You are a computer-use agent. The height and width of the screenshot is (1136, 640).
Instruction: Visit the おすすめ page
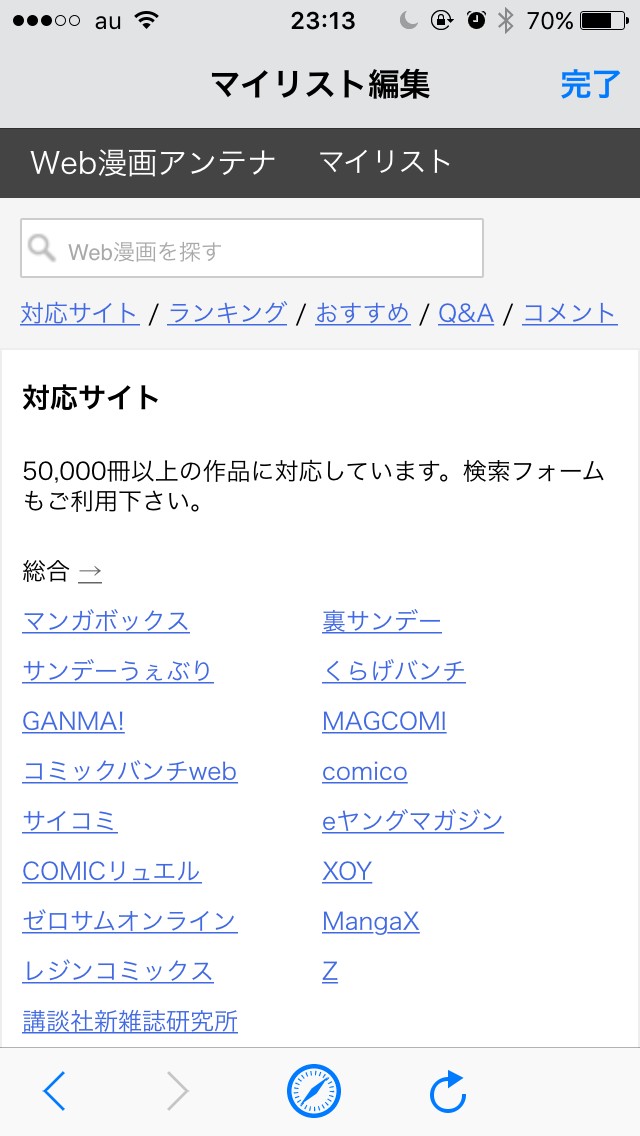pyautogui.click(x=362, y=313)
